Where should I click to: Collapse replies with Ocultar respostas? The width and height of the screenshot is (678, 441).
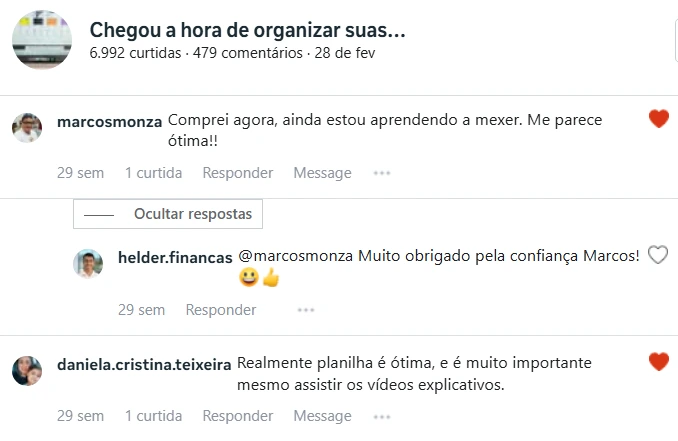click(x=169, y=214)
